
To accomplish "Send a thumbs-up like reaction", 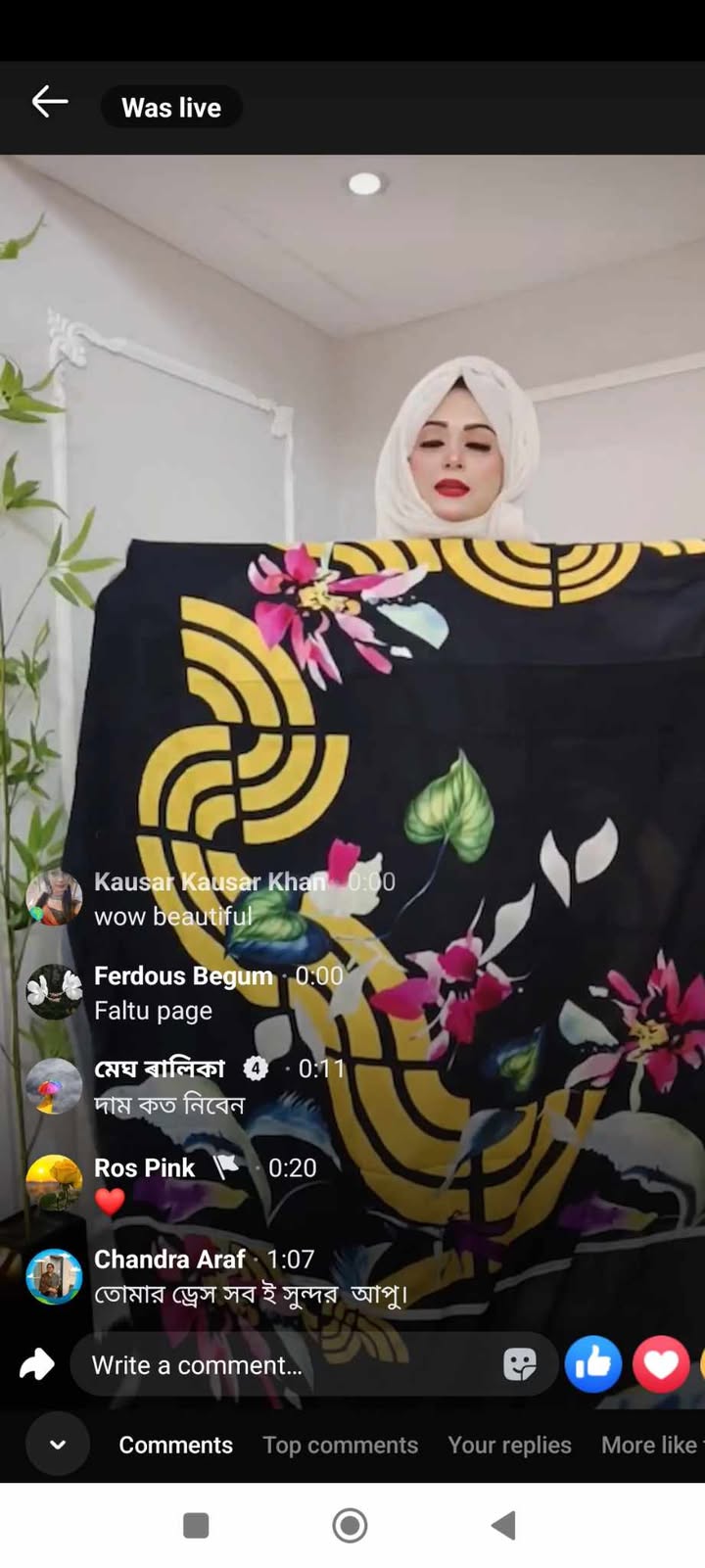I will (x=593, y=1363).
